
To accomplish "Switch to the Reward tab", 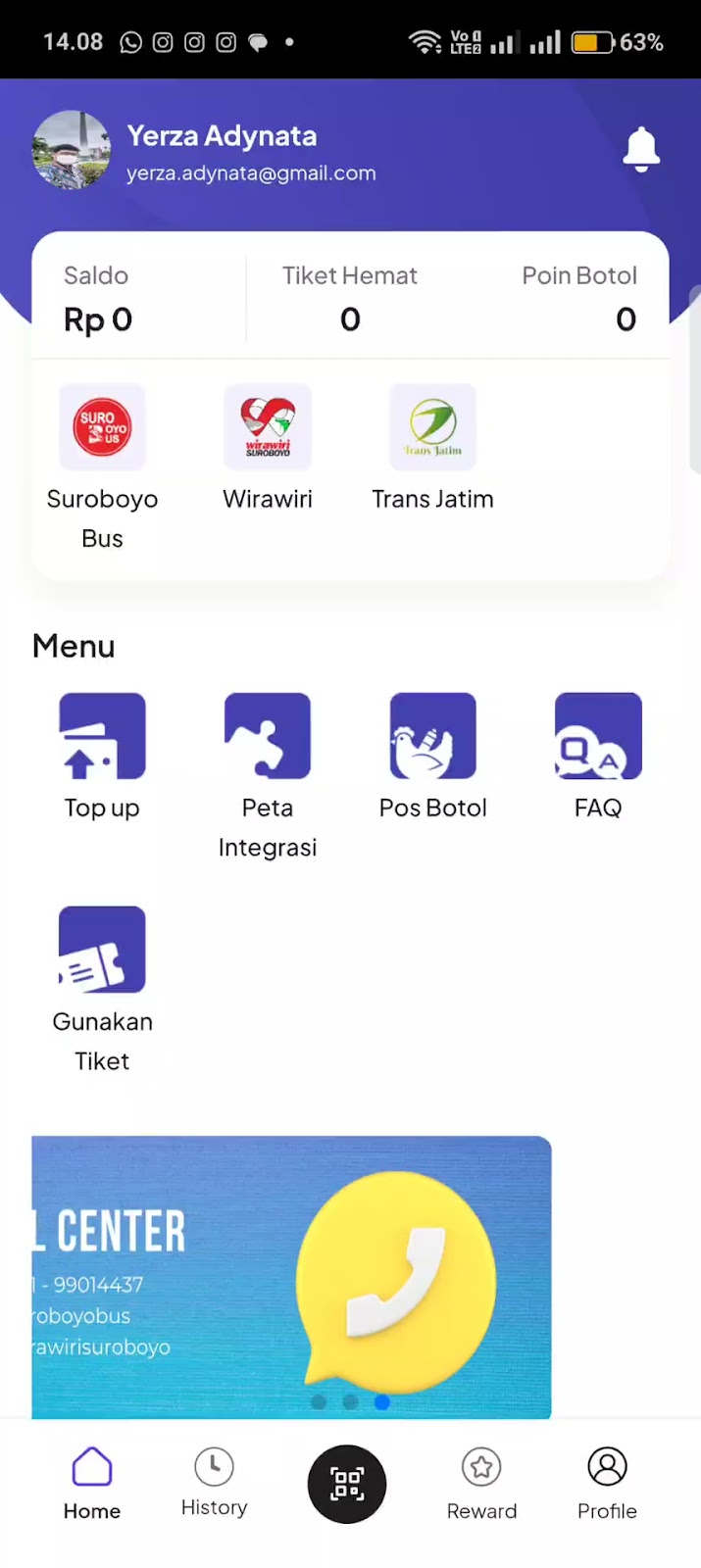I will pos(481,1483).
